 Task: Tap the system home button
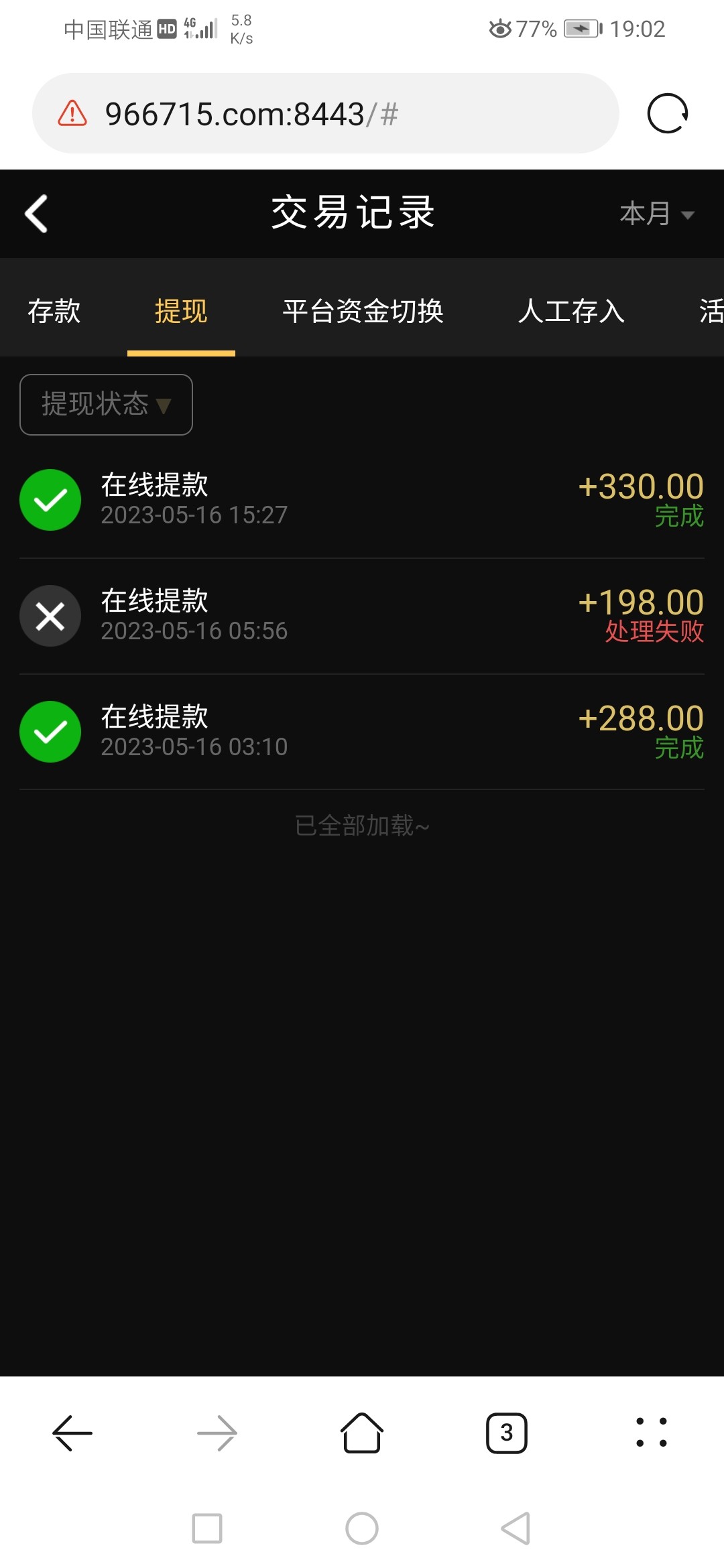(x=362, y=1528)
